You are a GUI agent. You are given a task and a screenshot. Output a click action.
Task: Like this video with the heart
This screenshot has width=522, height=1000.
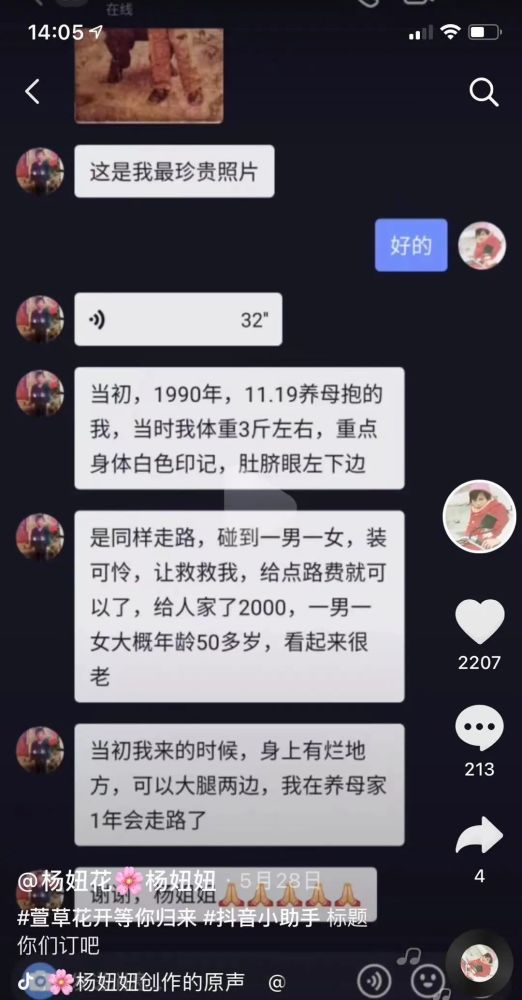point(479,621)
